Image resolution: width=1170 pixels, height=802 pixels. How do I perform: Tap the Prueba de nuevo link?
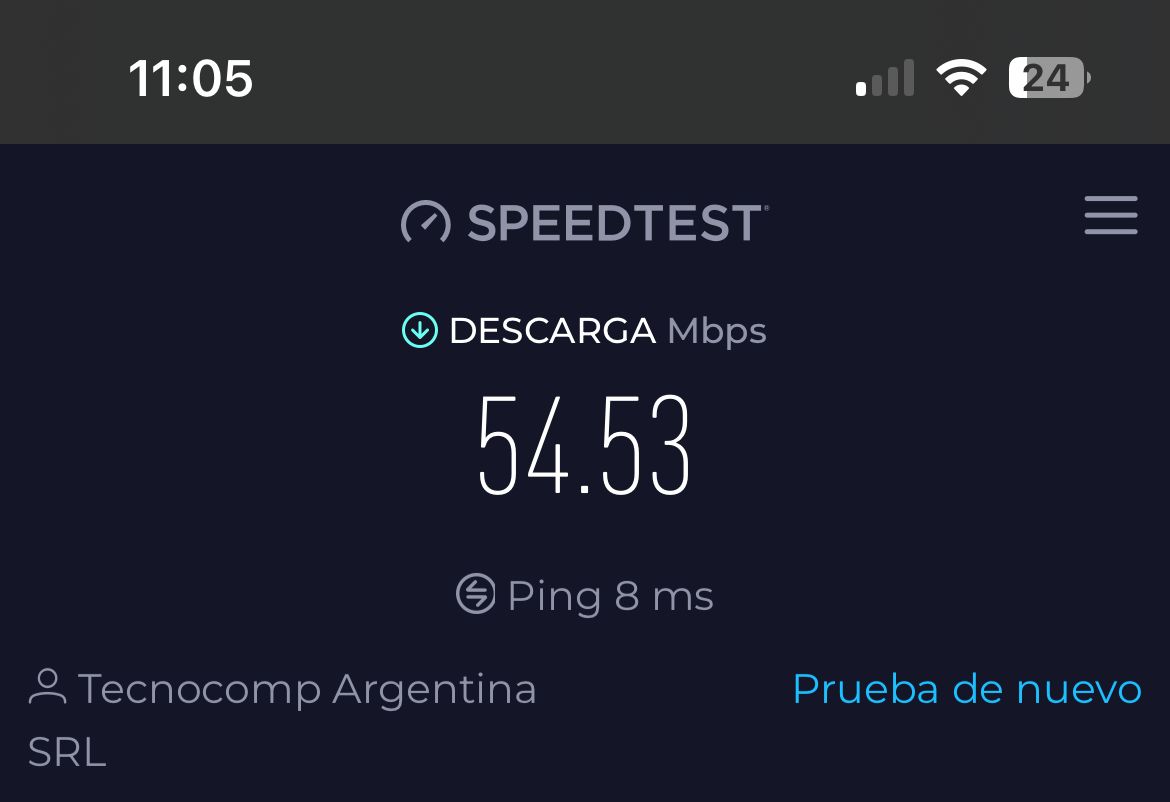[966, 689]
